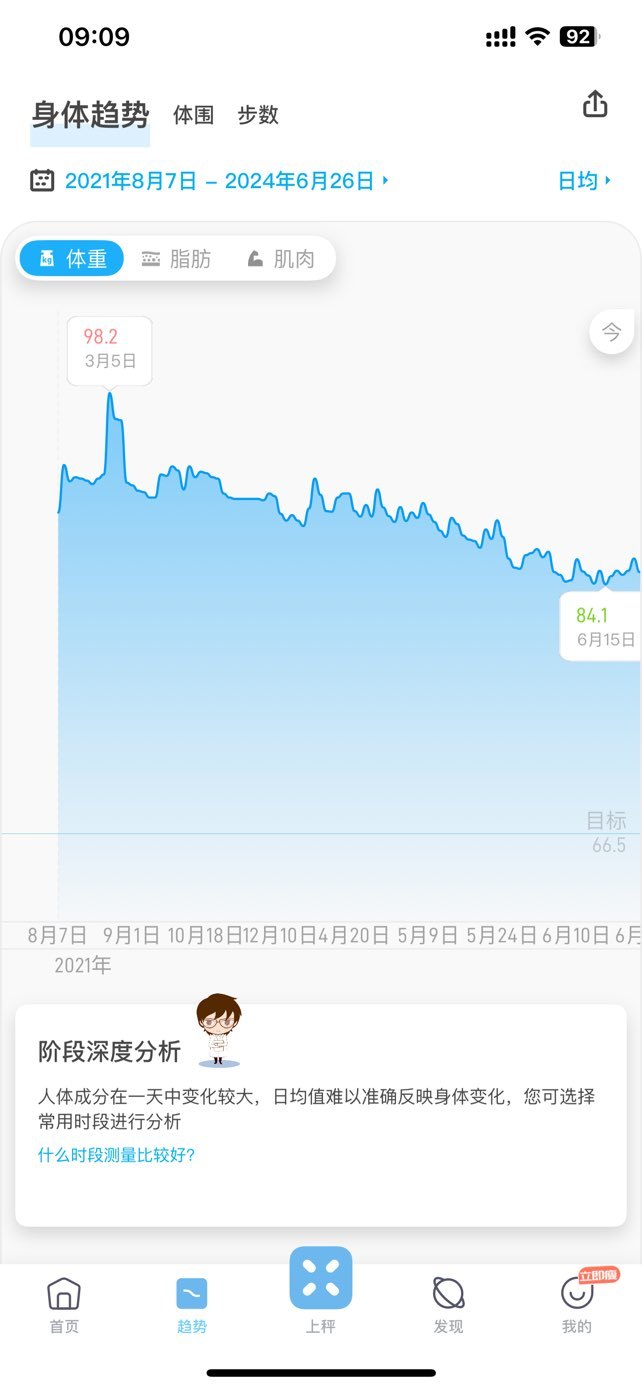Select the 身体趋势 tab
This screenshot has height=1389, width=642.
click(90, 115)
